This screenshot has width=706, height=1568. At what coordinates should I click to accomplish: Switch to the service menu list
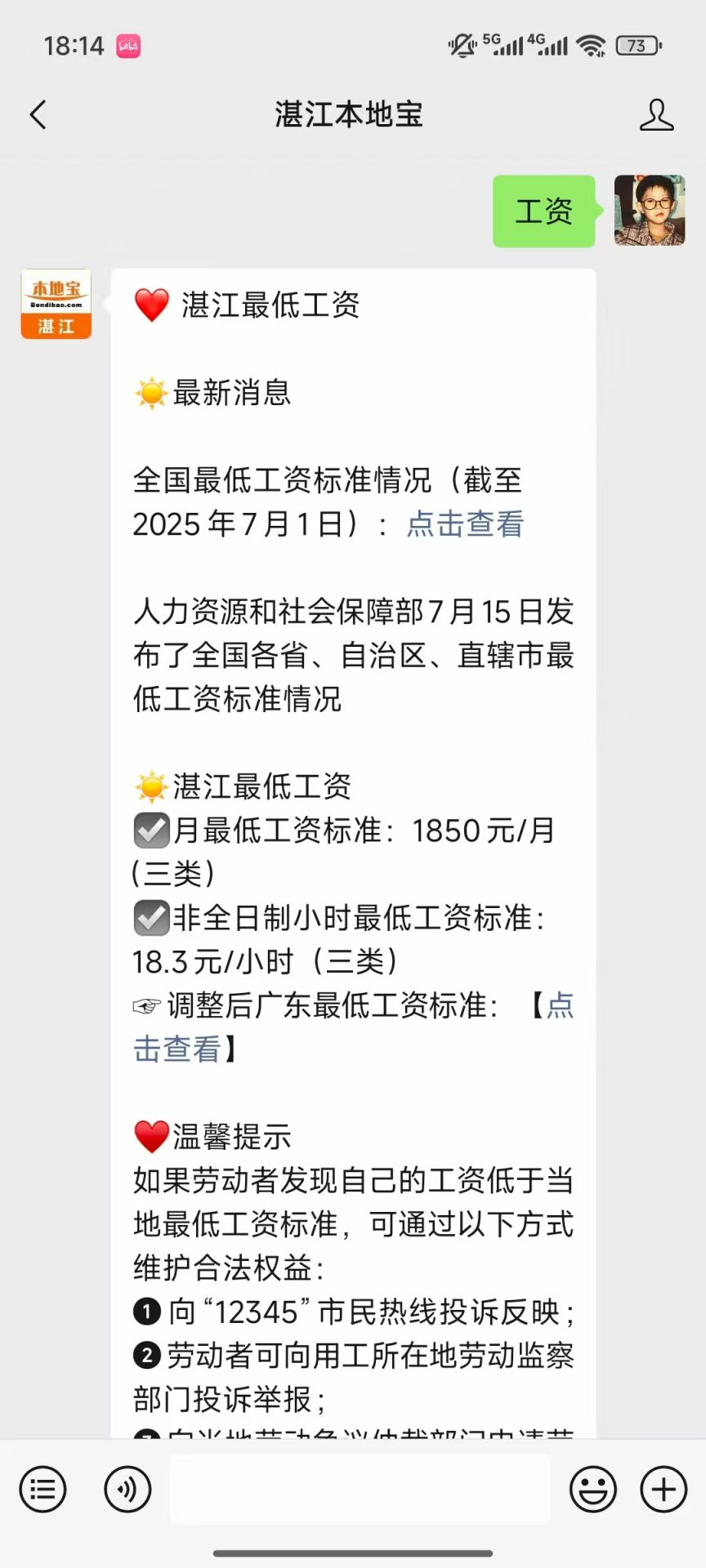click(42, 1489)
